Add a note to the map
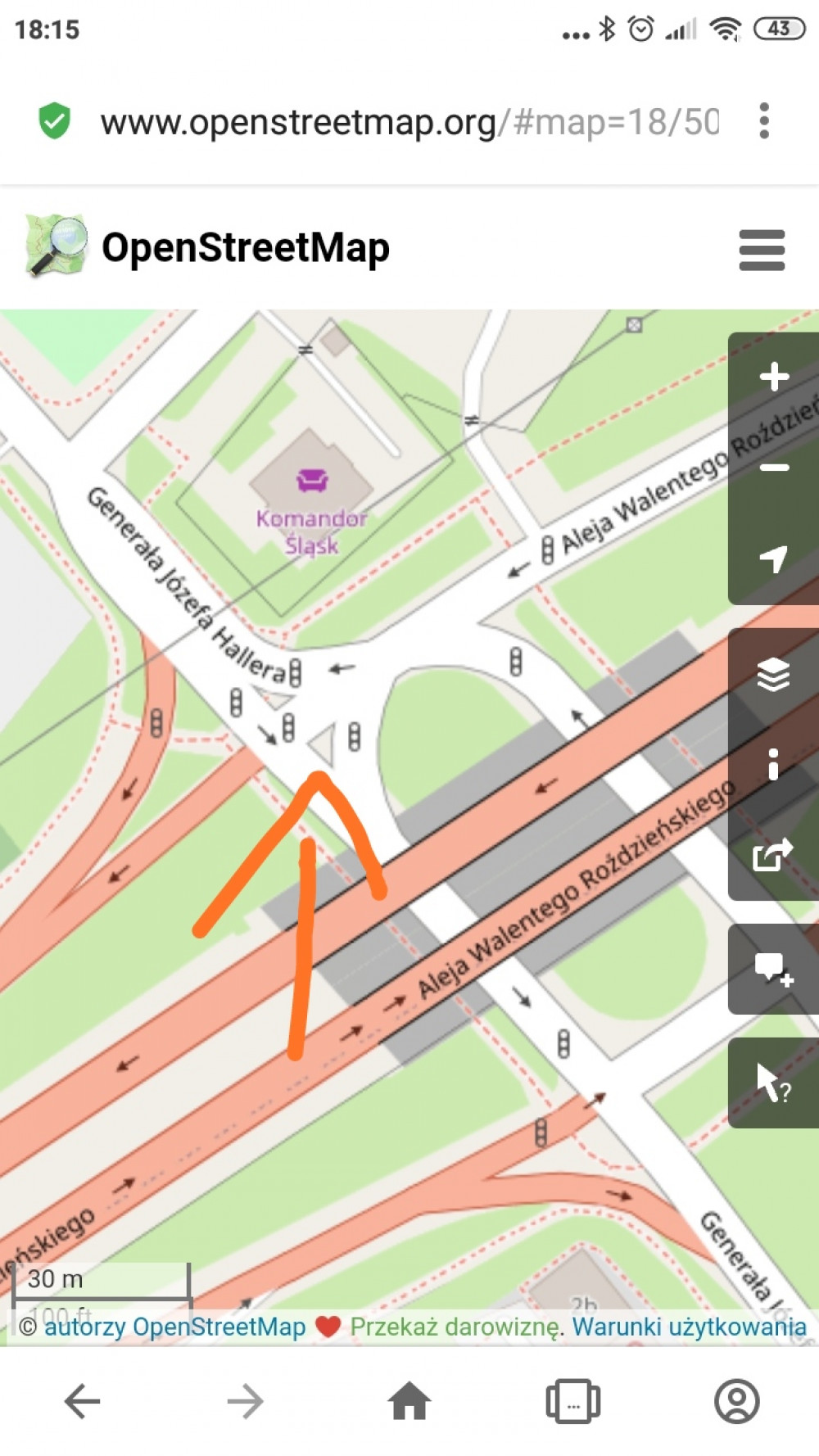 (x=774, y=970)
